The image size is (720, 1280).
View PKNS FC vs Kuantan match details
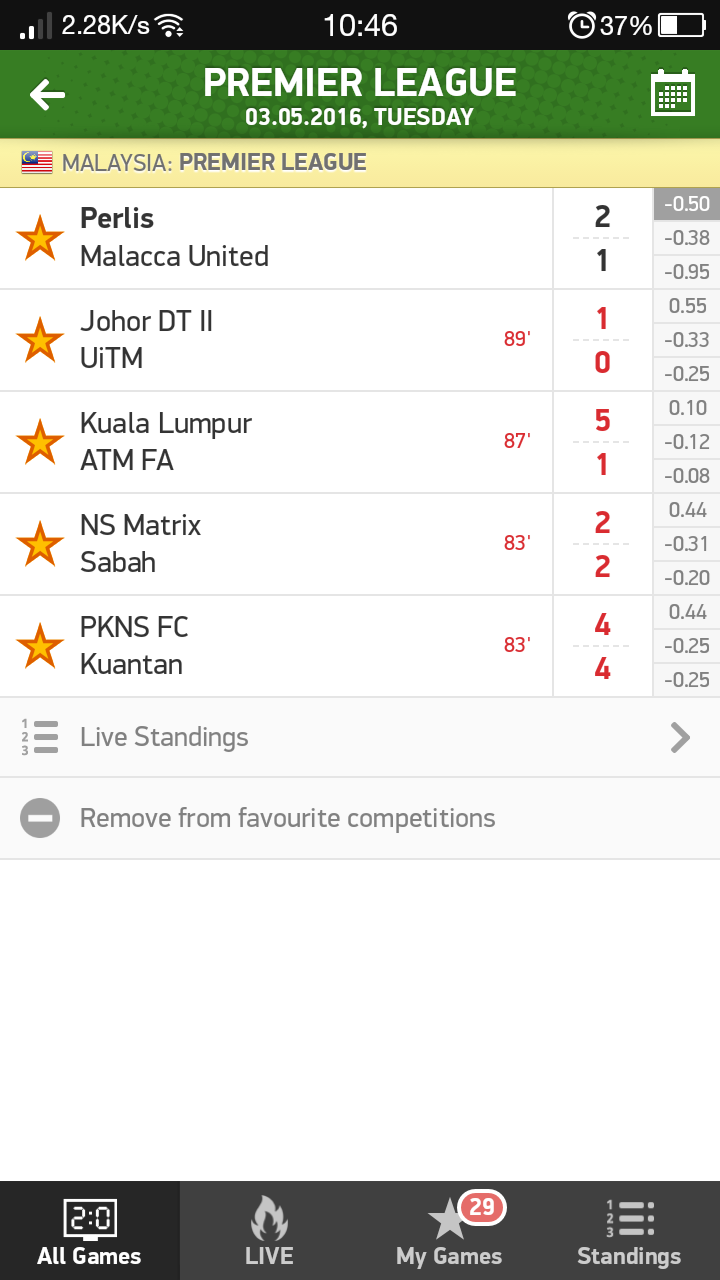click(300, 646)
